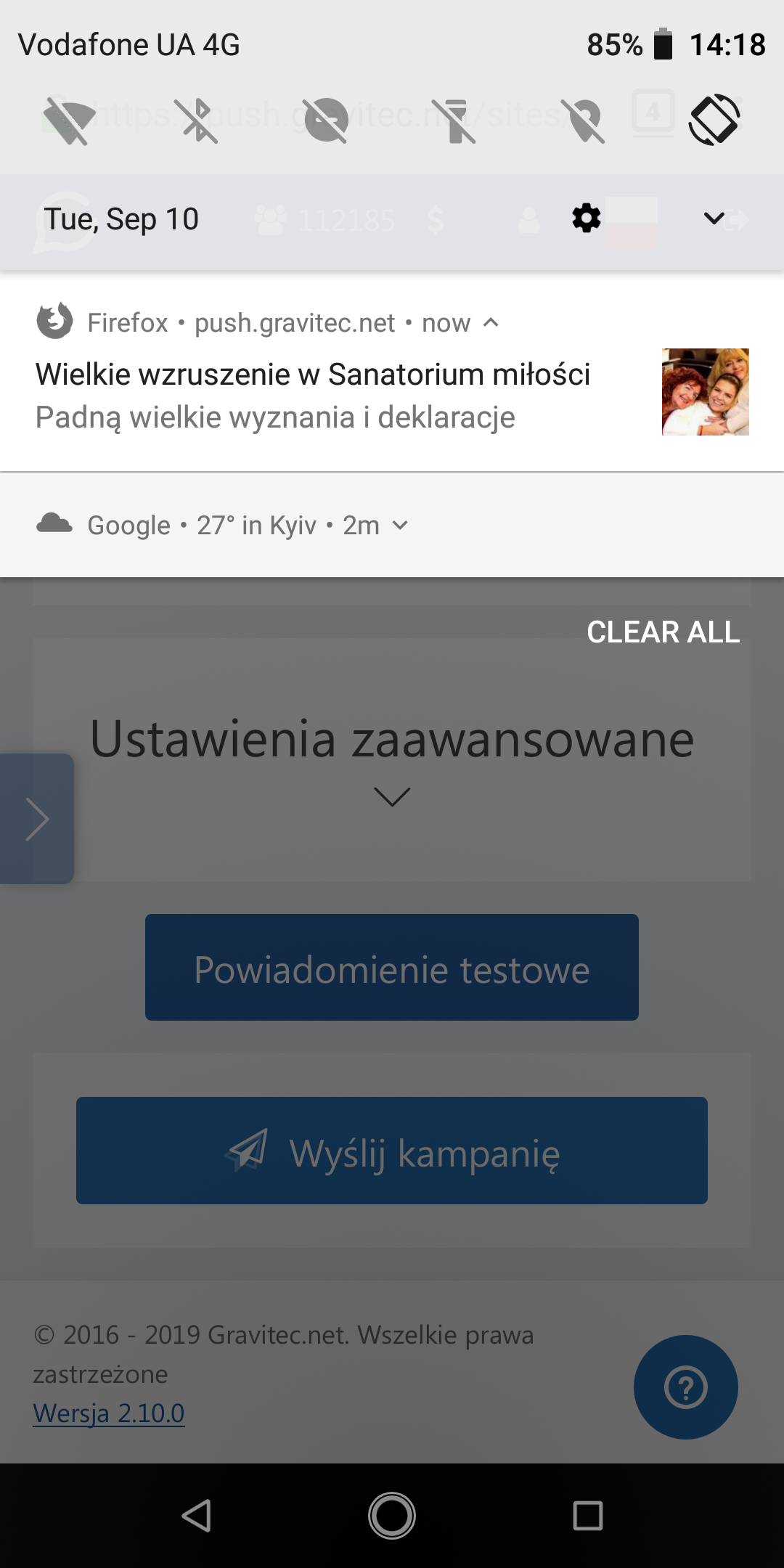Toggle the auto-rotate quick setting
Image resolution: width=784 pixels, height=1568 pixels.
pos(714,121)
